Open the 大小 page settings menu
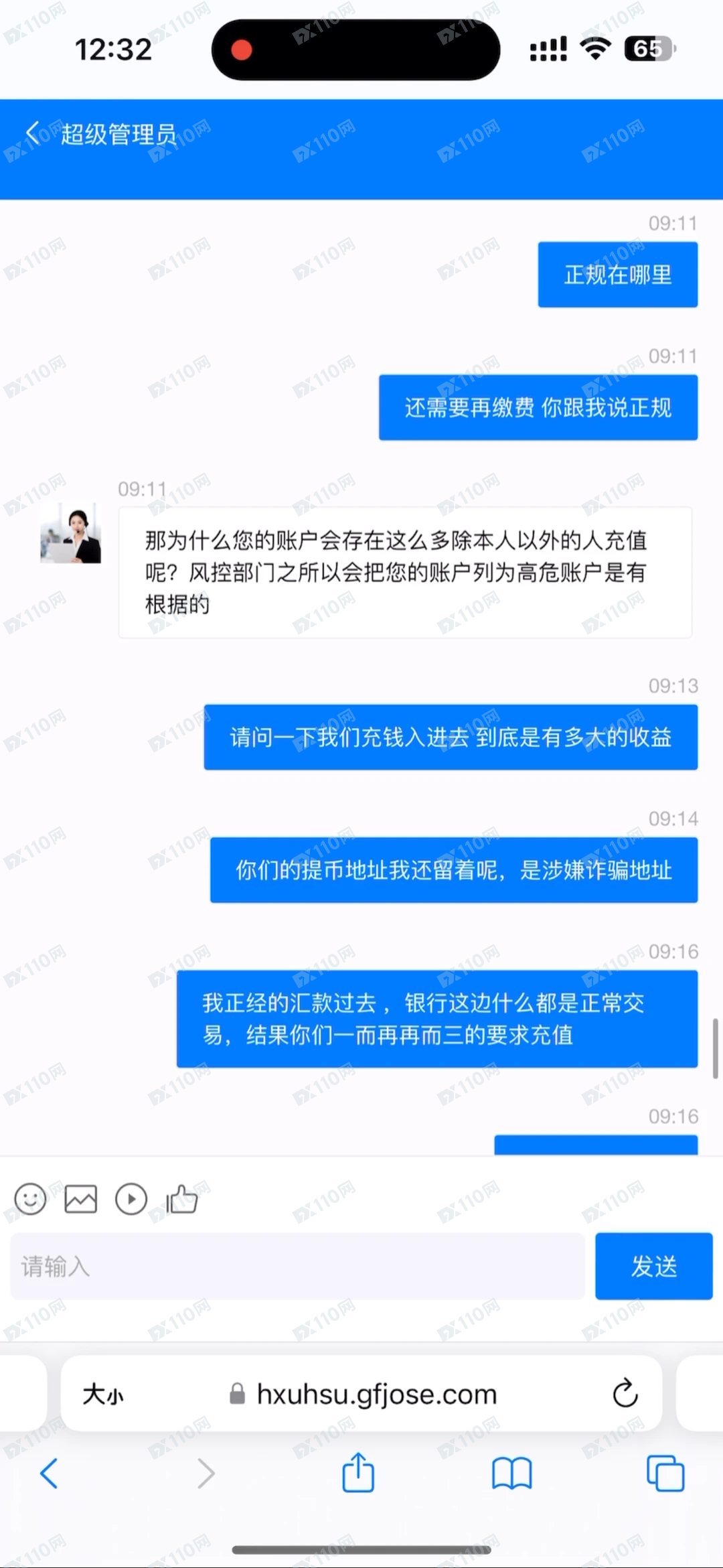Screen dimensions: 723x1568 [103, 1395]
